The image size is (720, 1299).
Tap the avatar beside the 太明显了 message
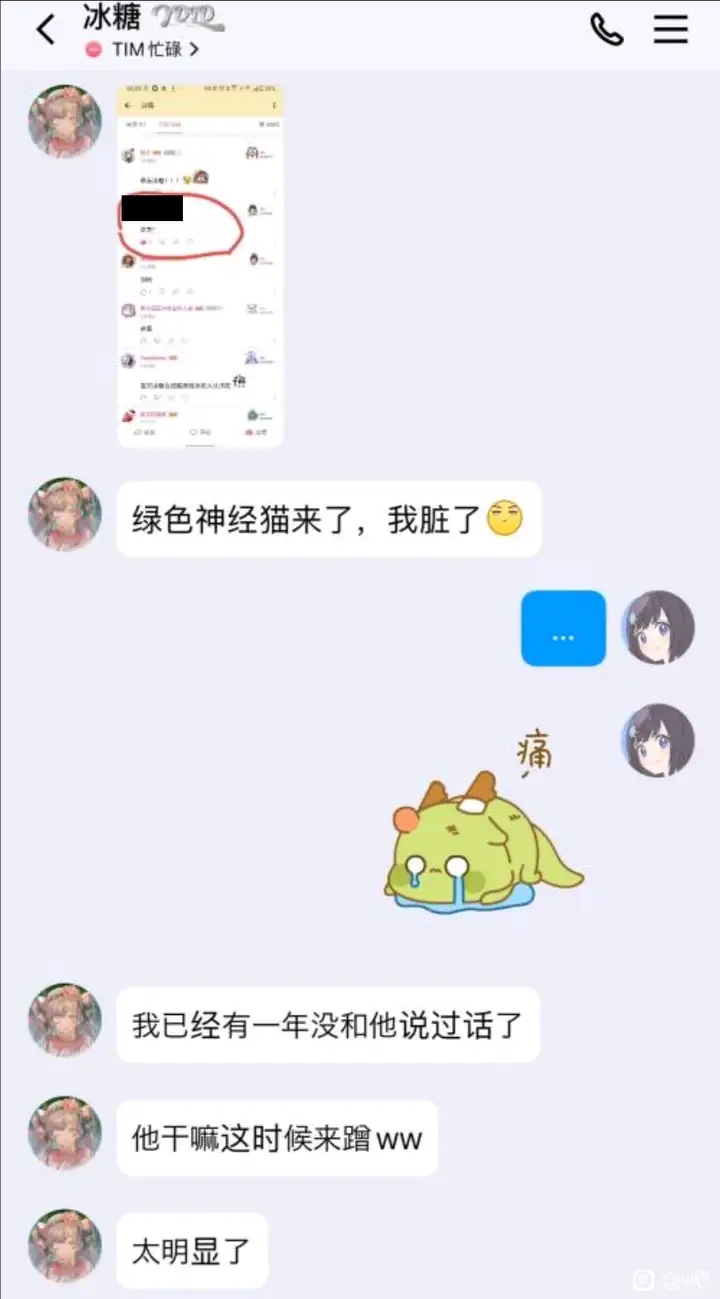coord(65,1246)
